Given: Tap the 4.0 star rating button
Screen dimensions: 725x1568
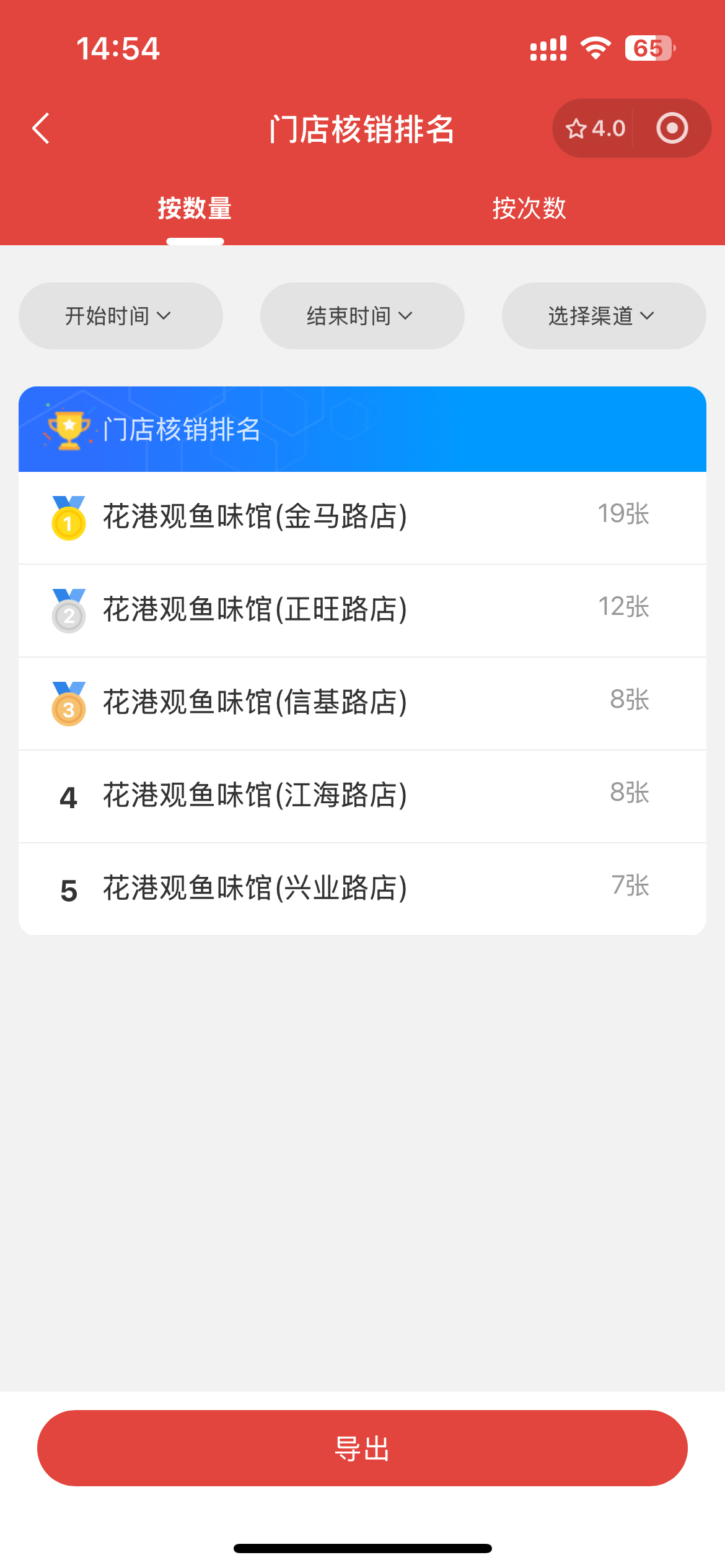Looking at the screenshot, I should (x=595, y=129).
